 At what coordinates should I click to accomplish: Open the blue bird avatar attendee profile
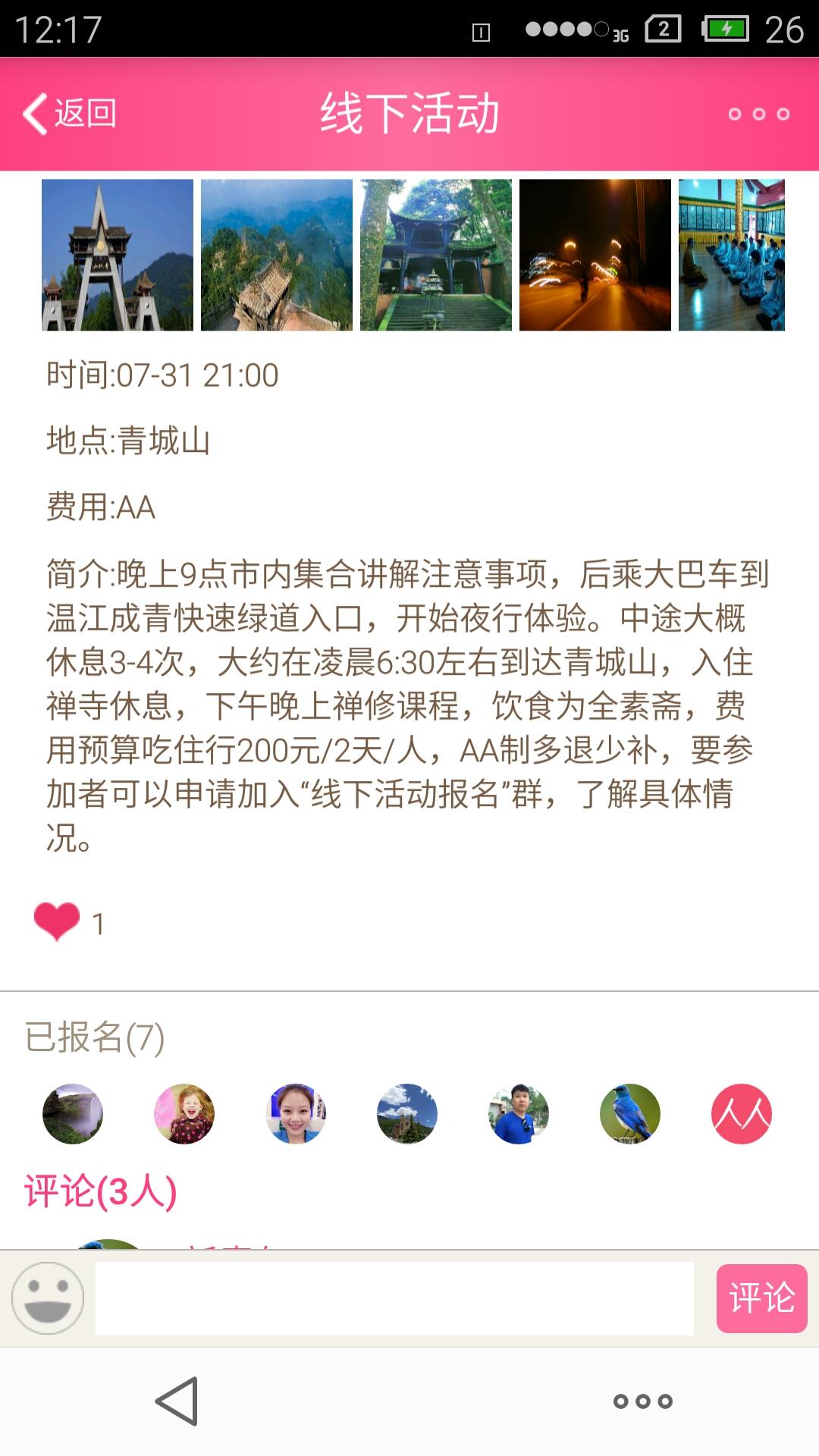(630, 1114)
